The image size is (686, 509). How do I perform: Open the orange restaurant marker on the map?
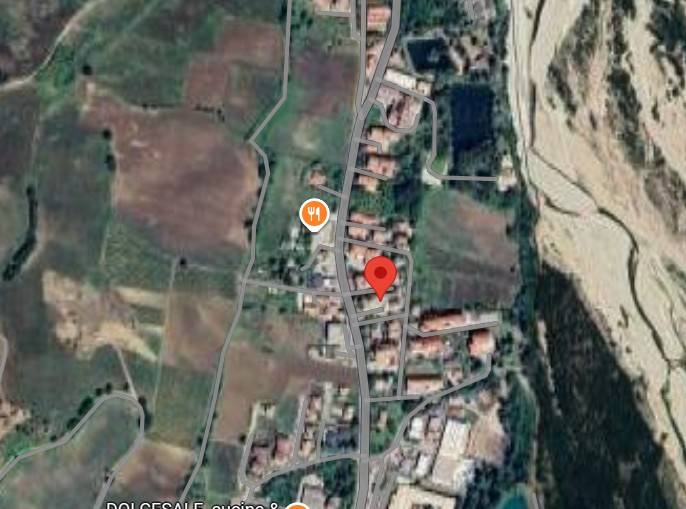point(314,213)
